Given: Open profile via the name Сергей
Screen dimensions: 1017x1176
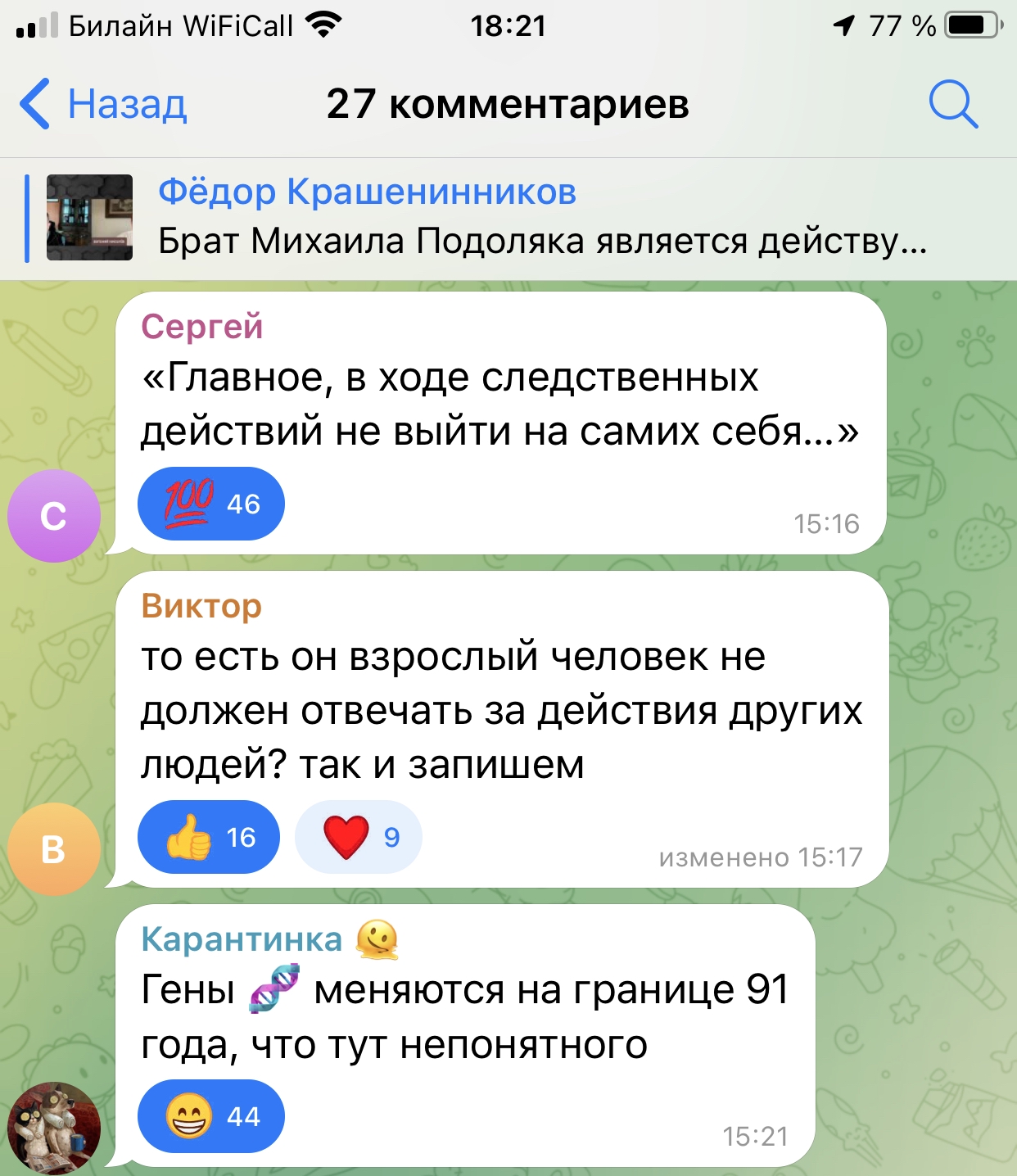Looking at the screenshot, I should 202,327.
